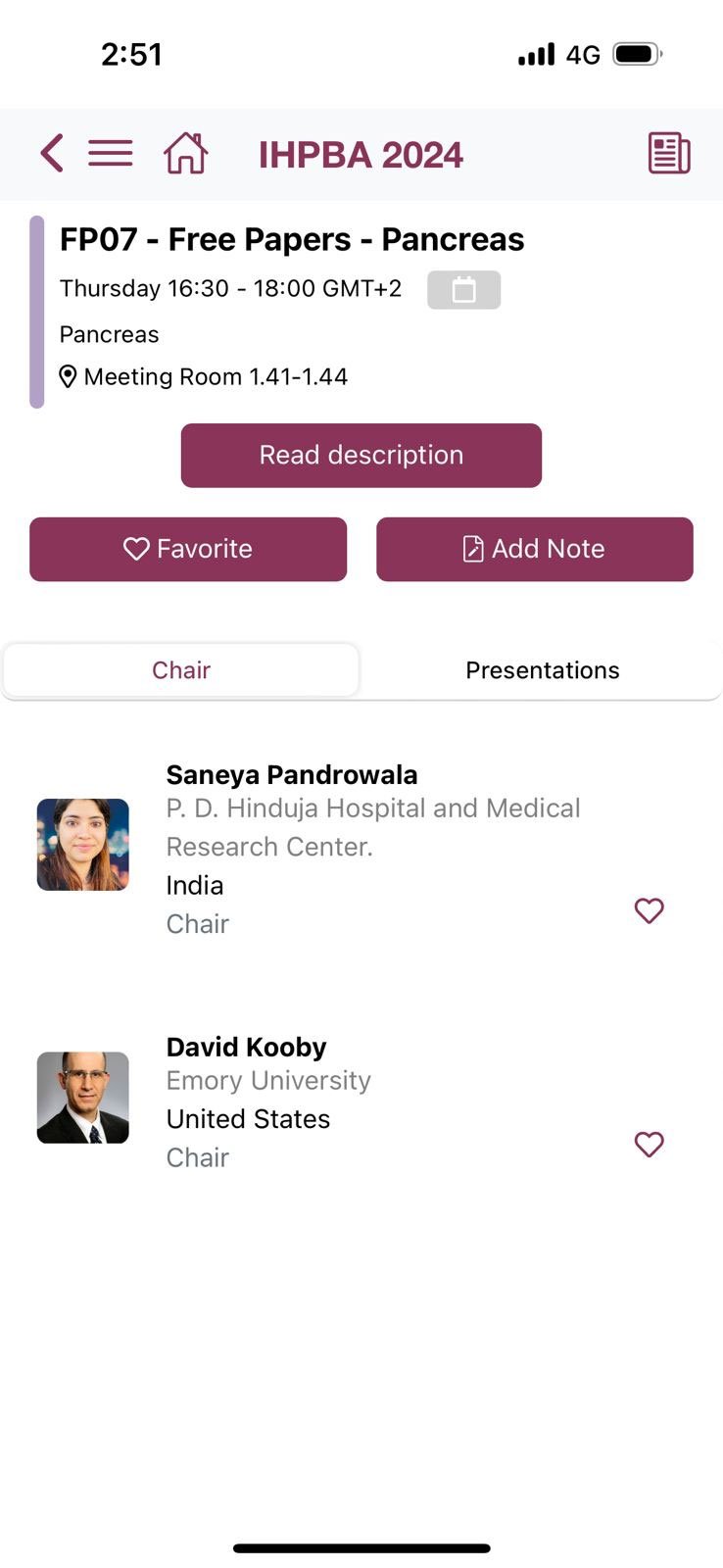Screen dimensions: 723x1568
Task: Add session to calendar
Action: point(463,290)
